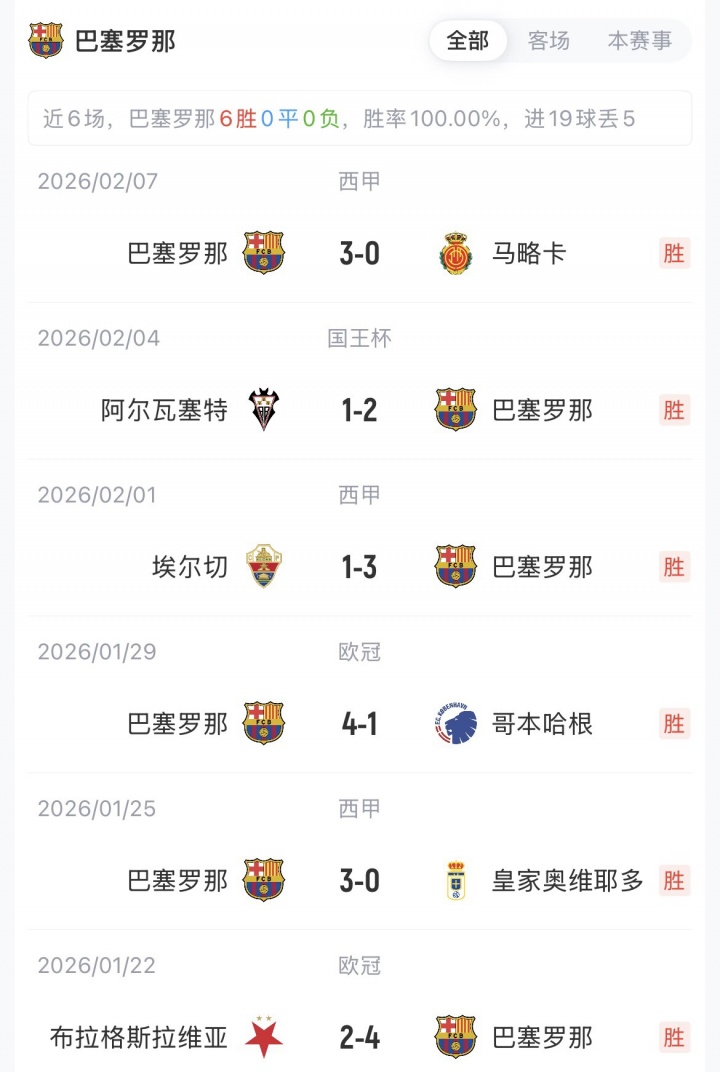Open the Slavia Prague red star badge

coord(265,1037)
